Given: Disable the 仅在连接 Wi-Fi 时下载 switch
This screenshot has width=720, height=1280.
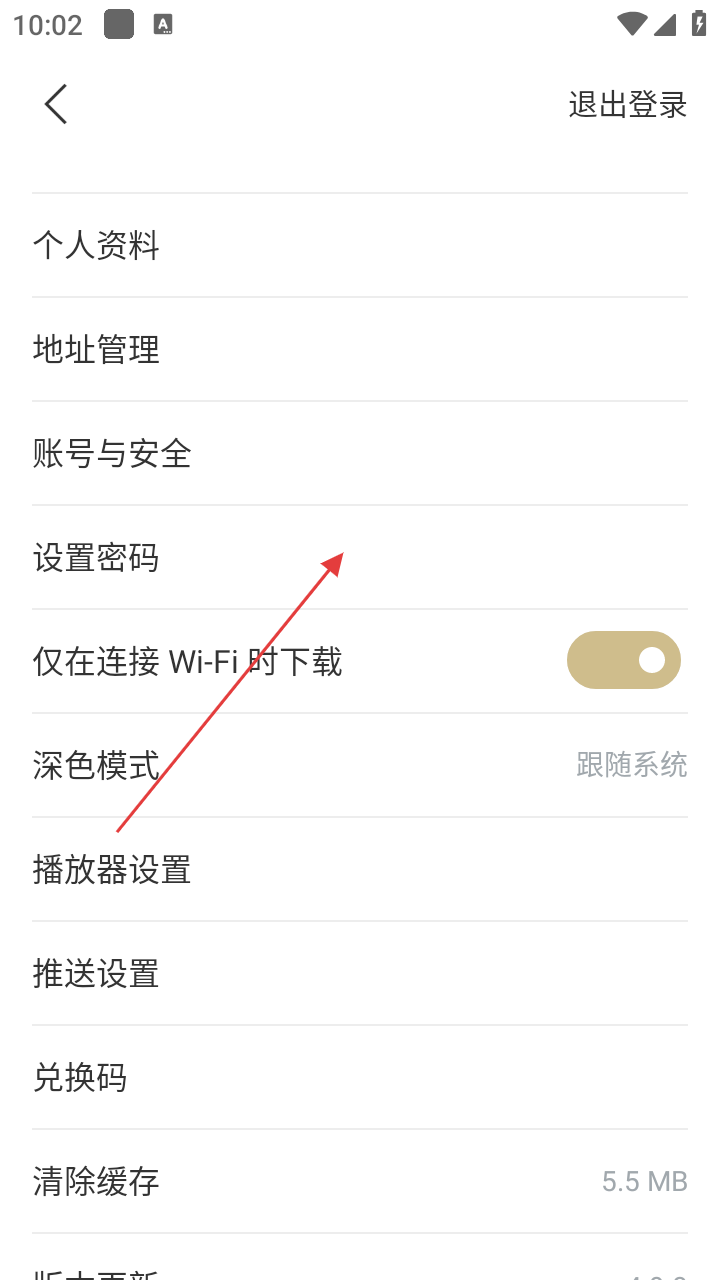Looking at the screenshot, I should (623, 660).
